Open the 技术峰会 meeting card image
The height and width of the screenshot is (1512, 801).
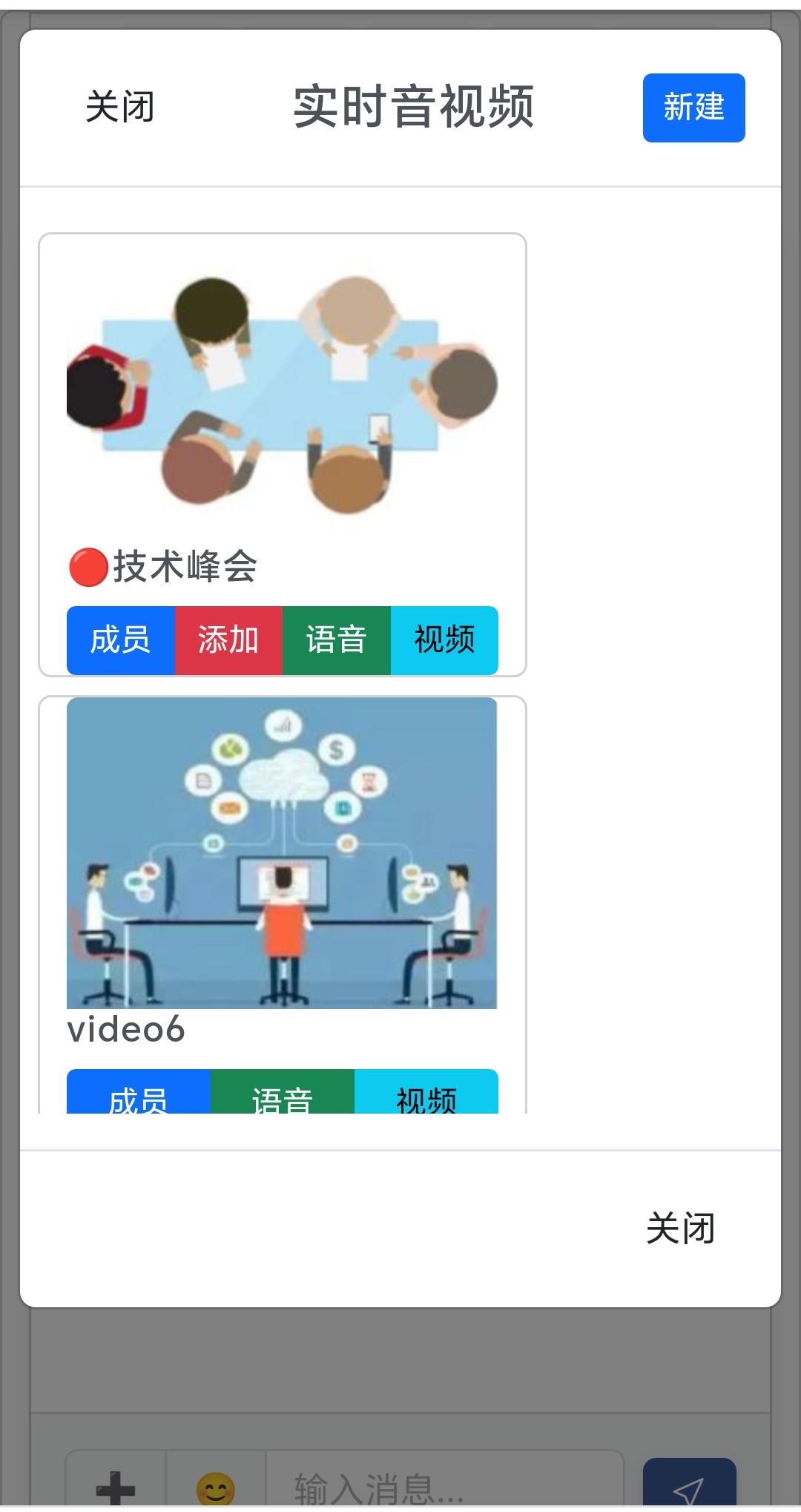coord(282,395)
